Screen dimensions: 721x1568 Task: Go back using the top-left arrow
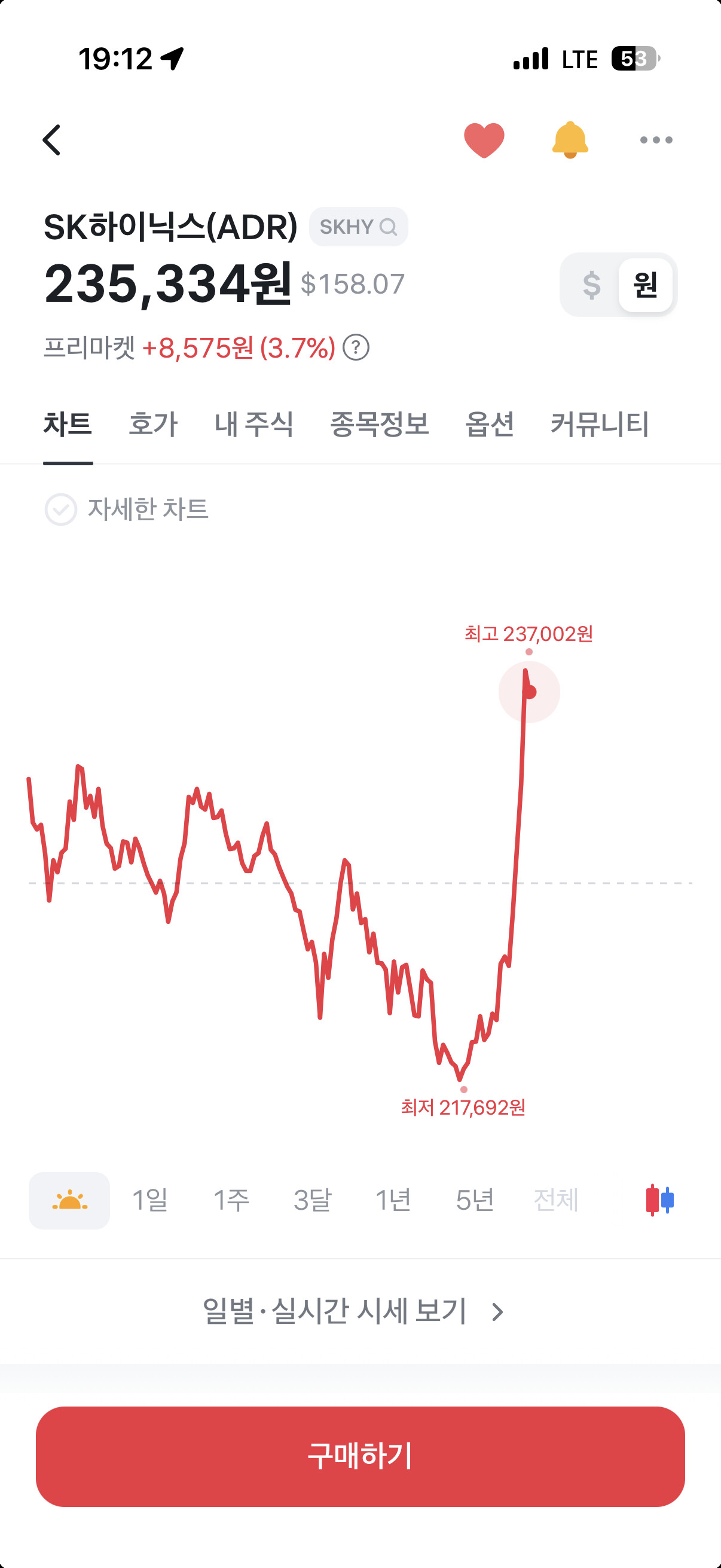(x=53, y=140)
